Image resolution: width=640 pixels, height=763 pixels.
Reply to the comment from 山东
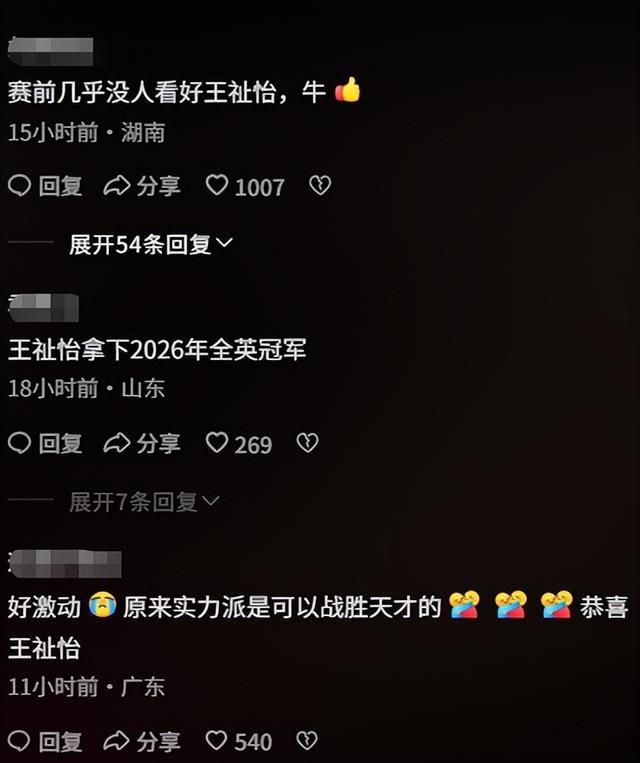(x=45, y=443)
